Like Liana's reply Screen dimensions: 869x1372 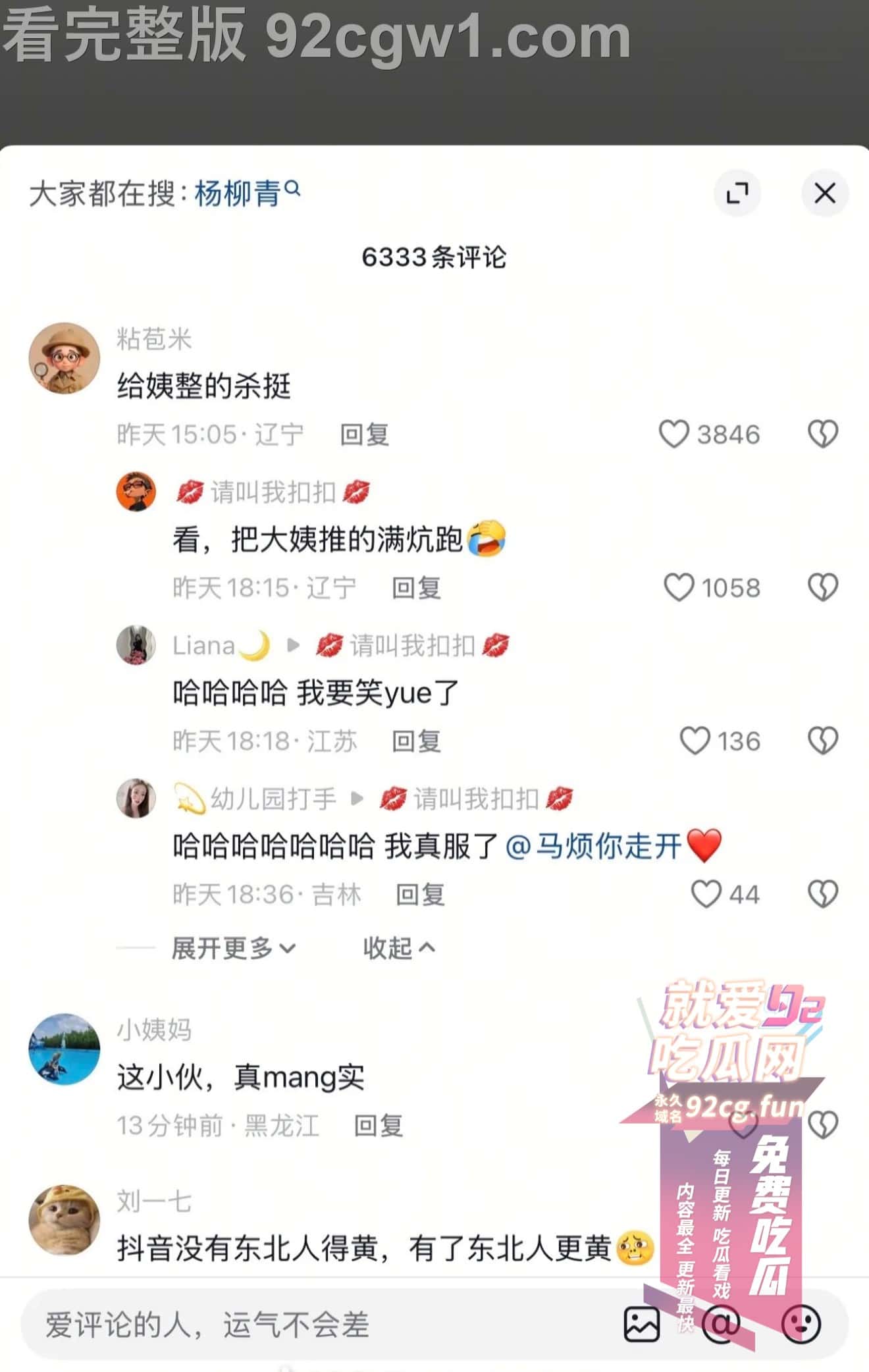point(695,741)
